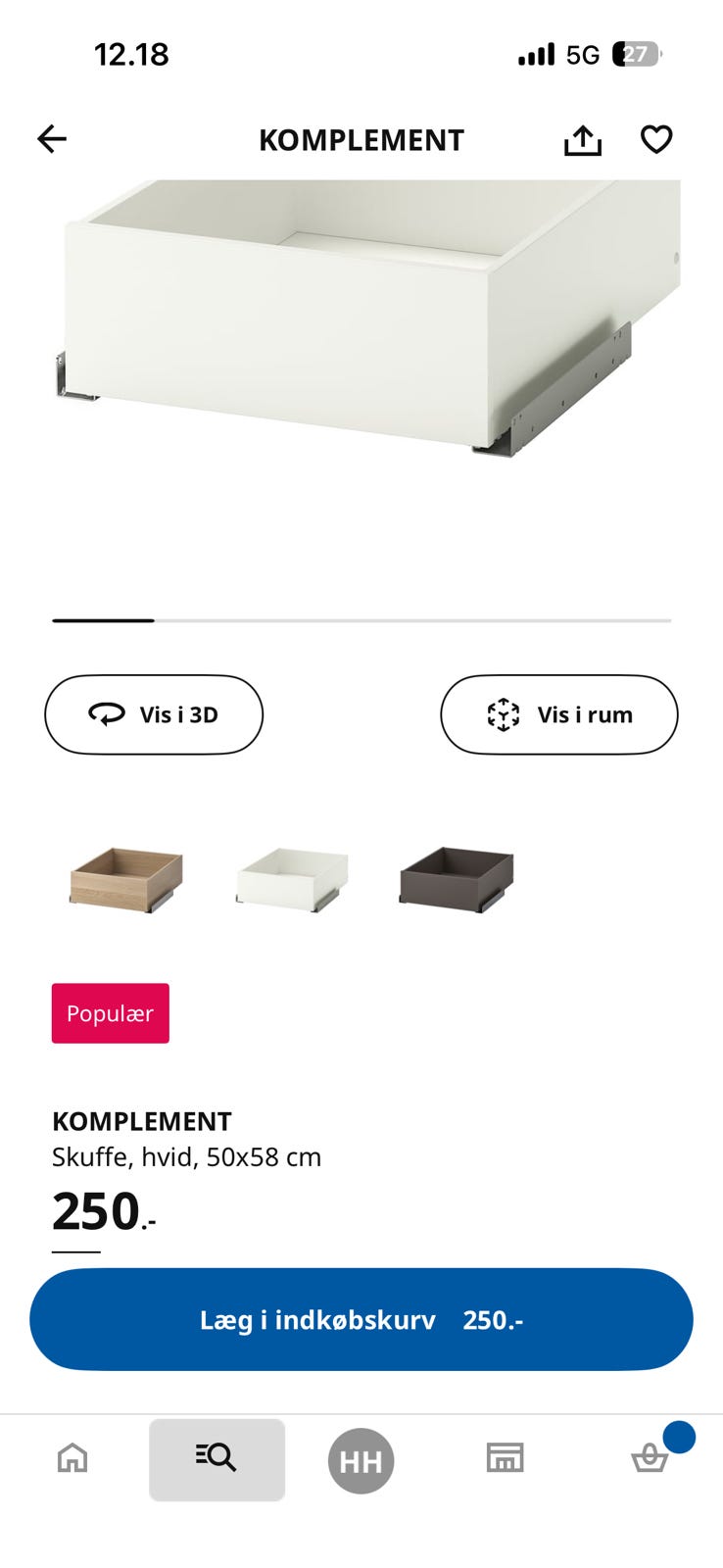Image resolution: width=723 pixels, height=1568 pixels.
Task: Open the store locator icon
Action: (x=504, y=1459)
